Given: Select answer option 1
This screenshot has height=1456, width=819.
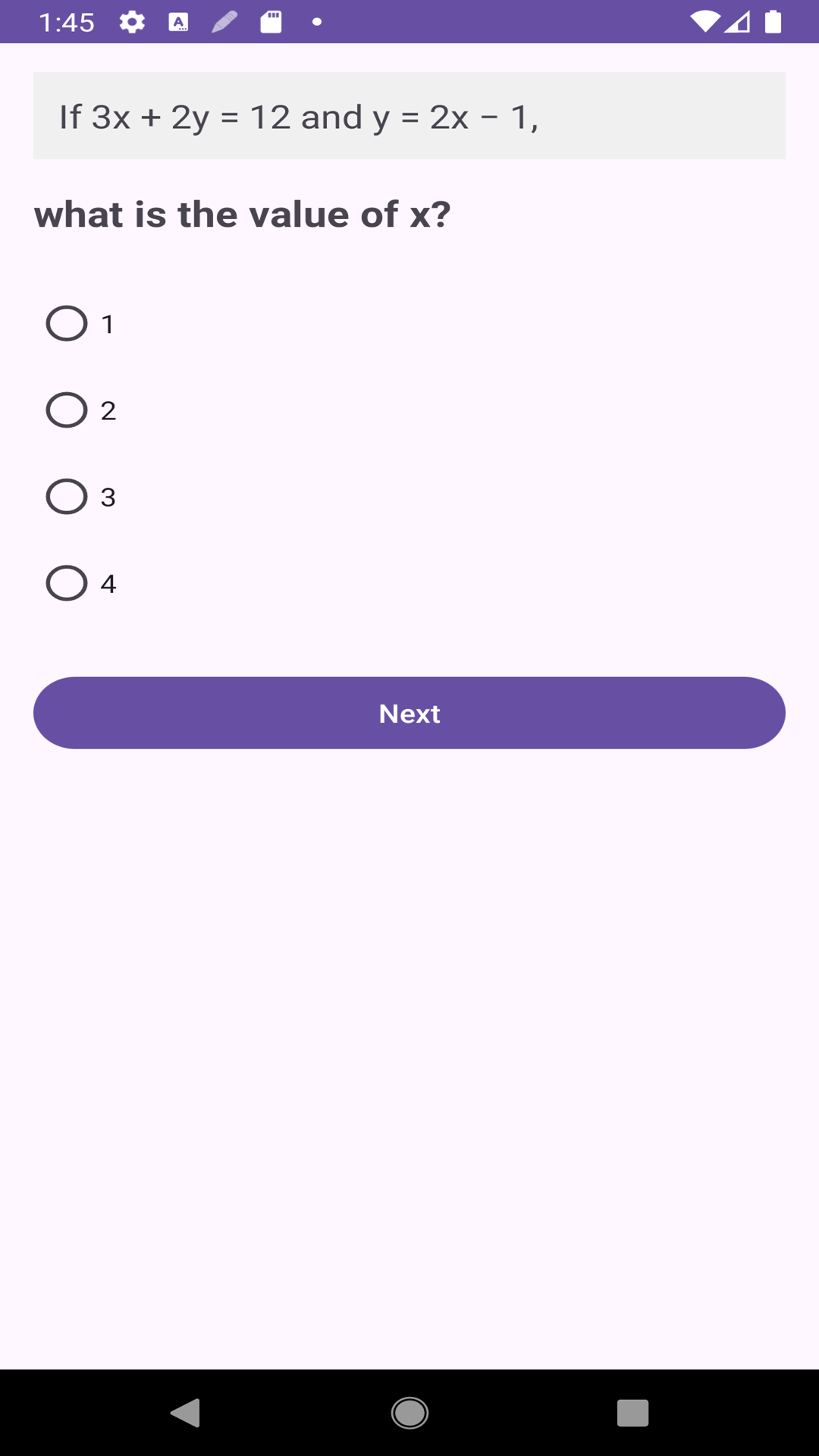Looking at the screenshot, I should [67, 324].
